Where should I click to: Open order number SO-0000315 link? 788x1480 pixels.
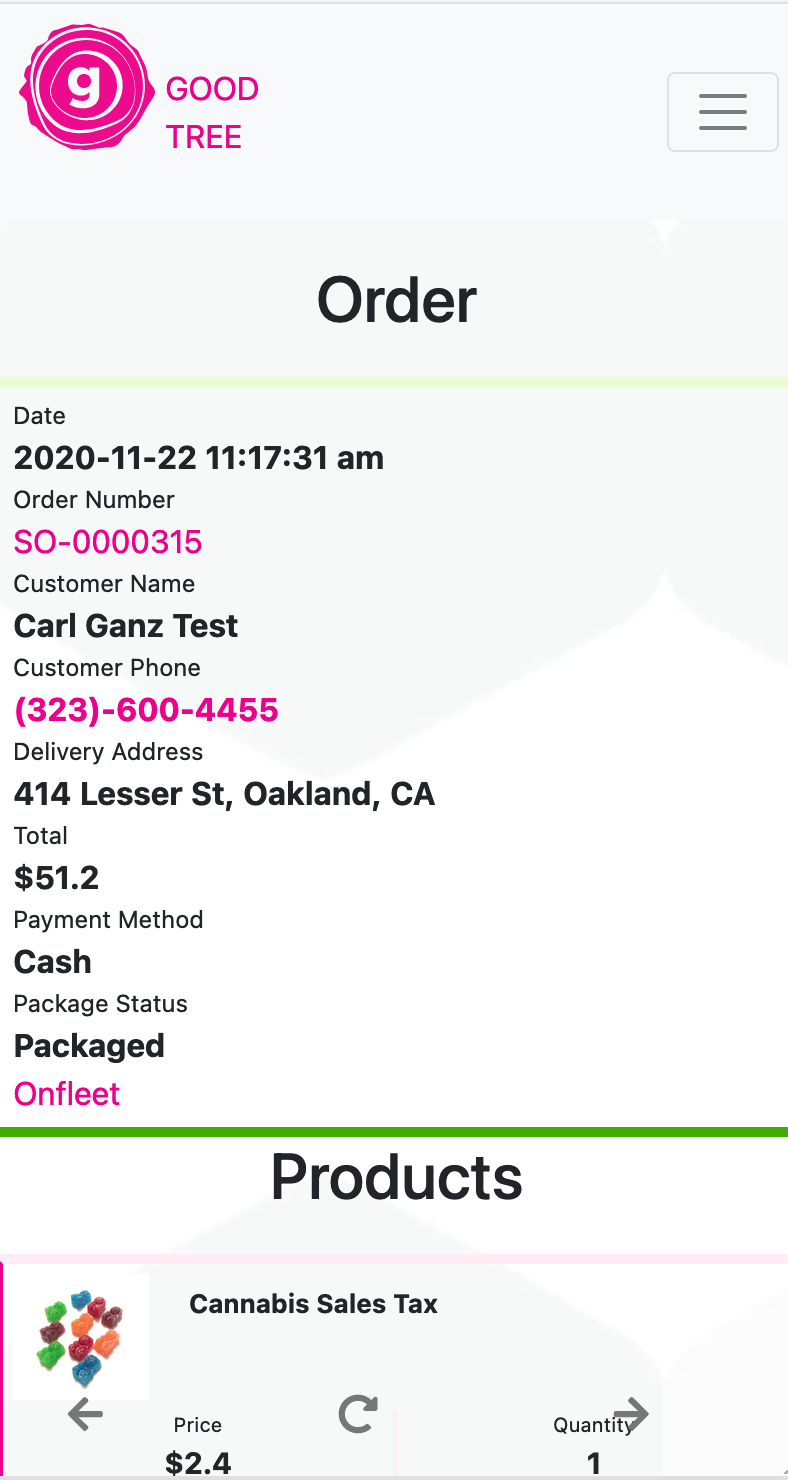[x=108, y=542]
